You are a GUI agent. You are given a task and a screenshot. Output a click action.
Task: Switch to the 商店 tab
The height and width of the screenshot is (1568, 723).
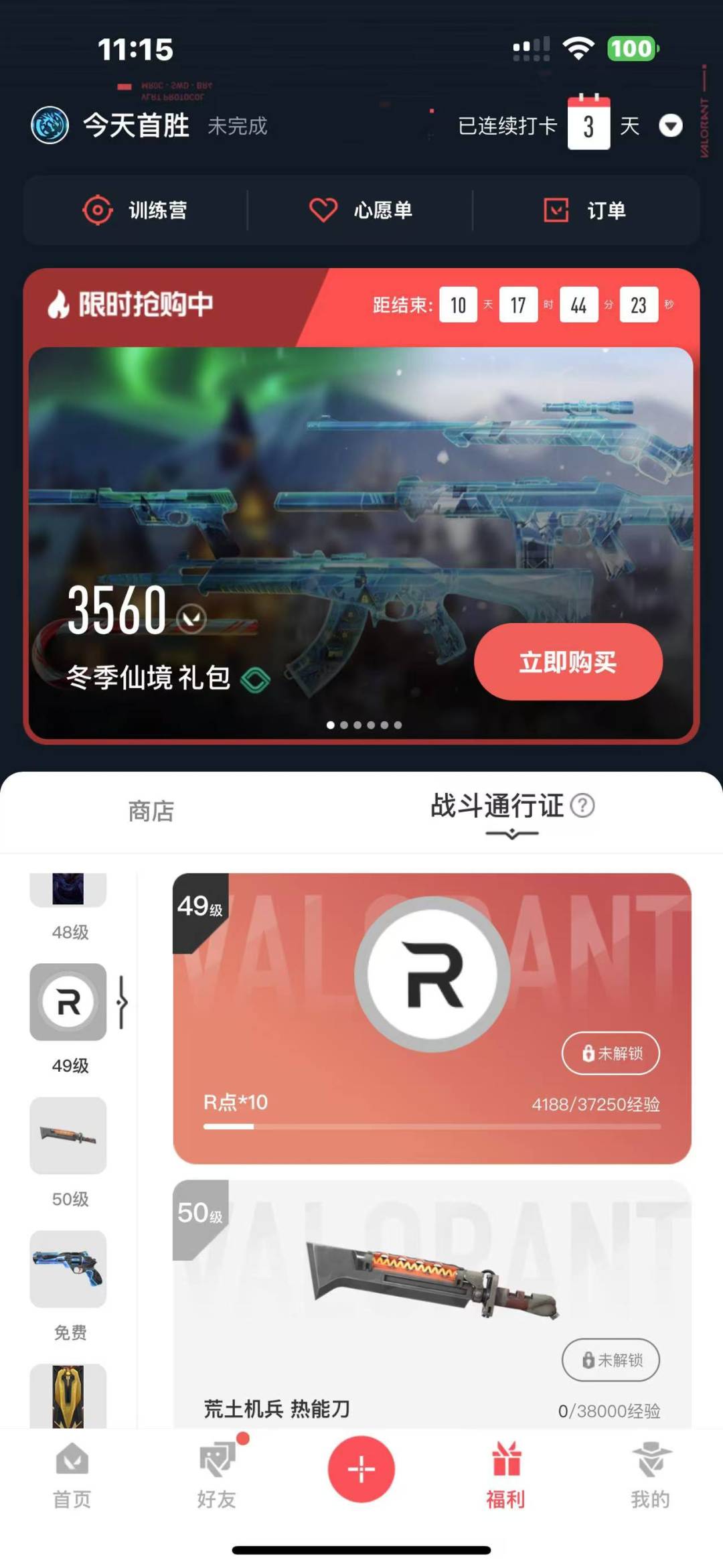(x=151, y=811)
